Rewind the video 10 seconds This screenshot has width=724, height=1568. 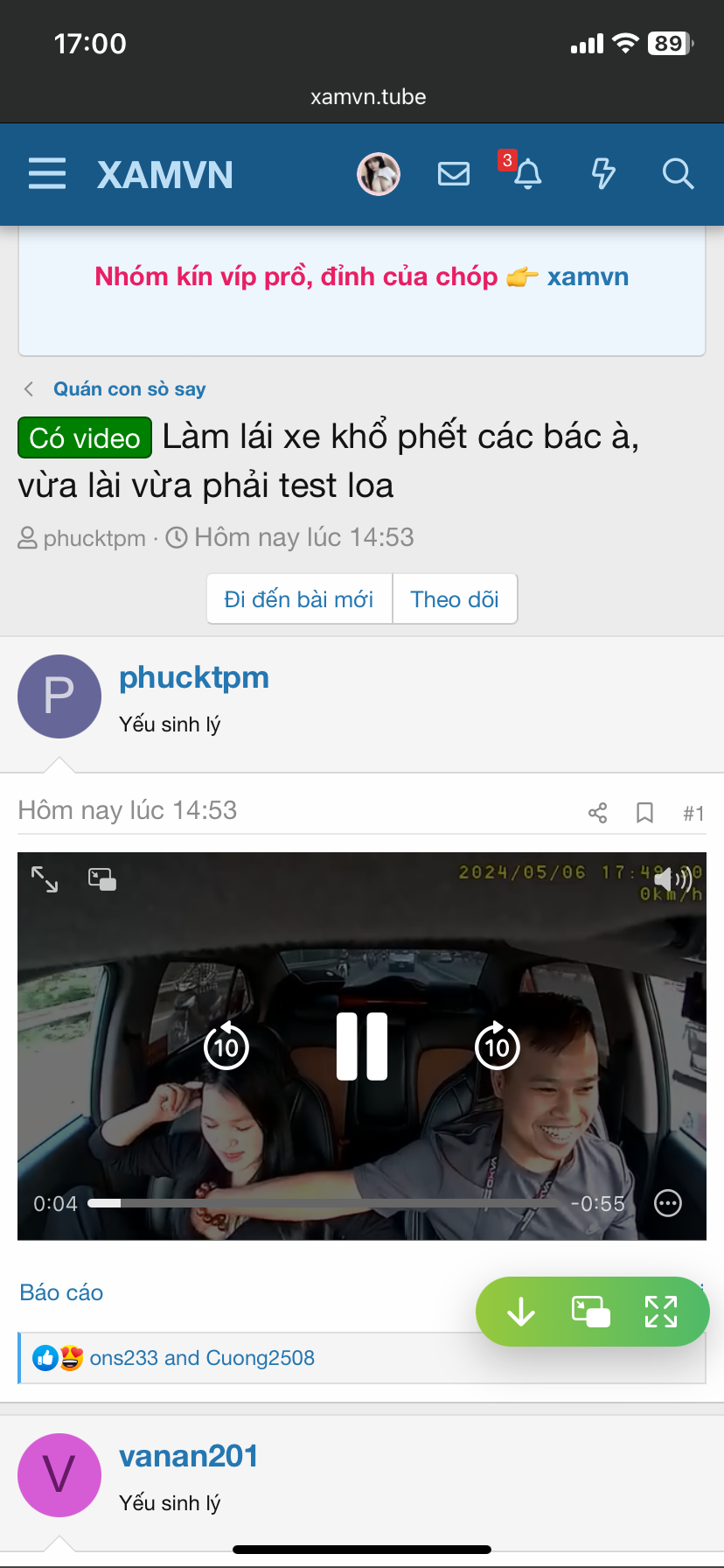[226, 1046]
